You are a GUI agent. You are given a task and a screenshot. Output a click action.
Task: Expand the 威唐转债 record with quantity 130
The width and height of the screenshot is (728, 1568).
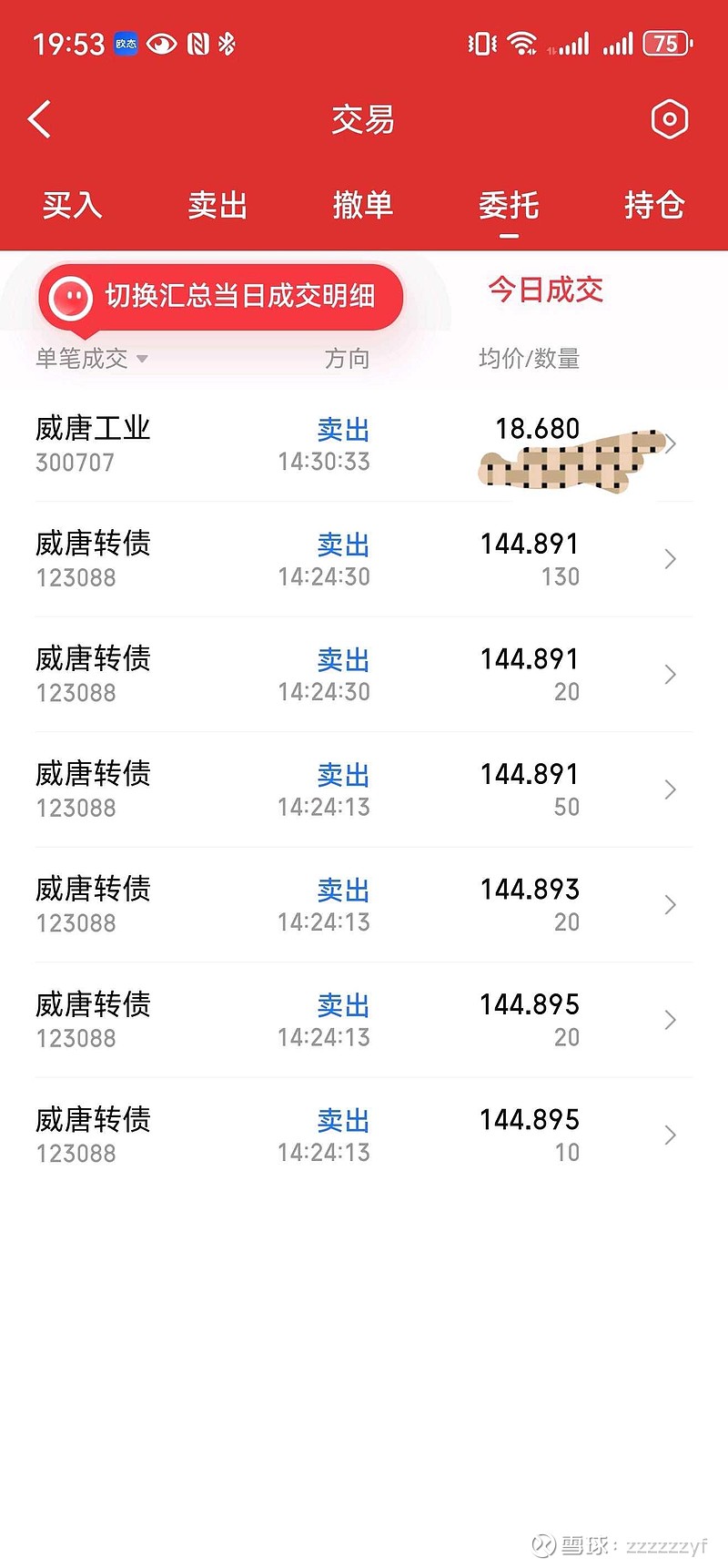tap(670, 559)
